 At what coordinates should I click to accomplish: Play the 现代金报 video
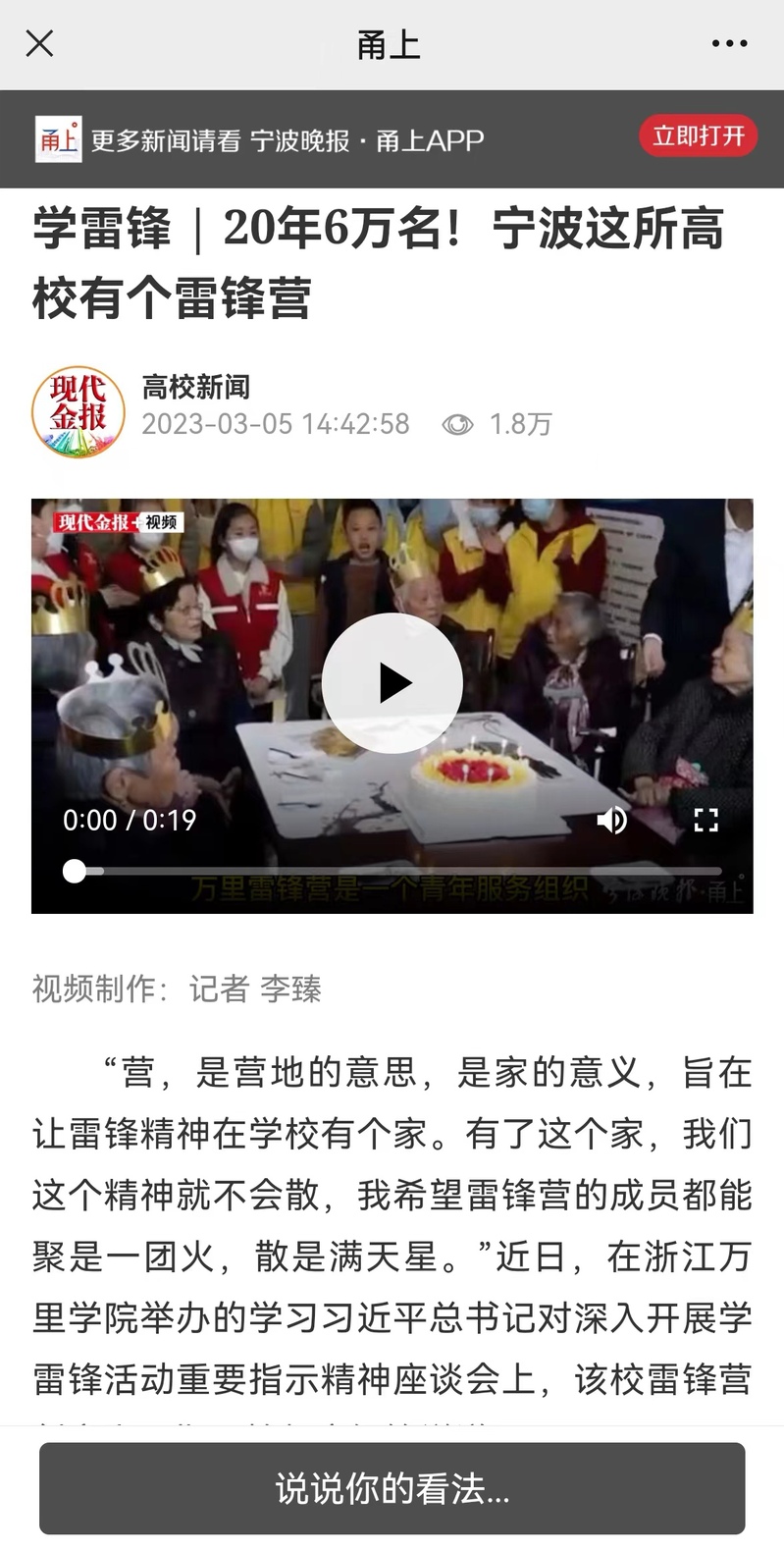click(392, 683)
